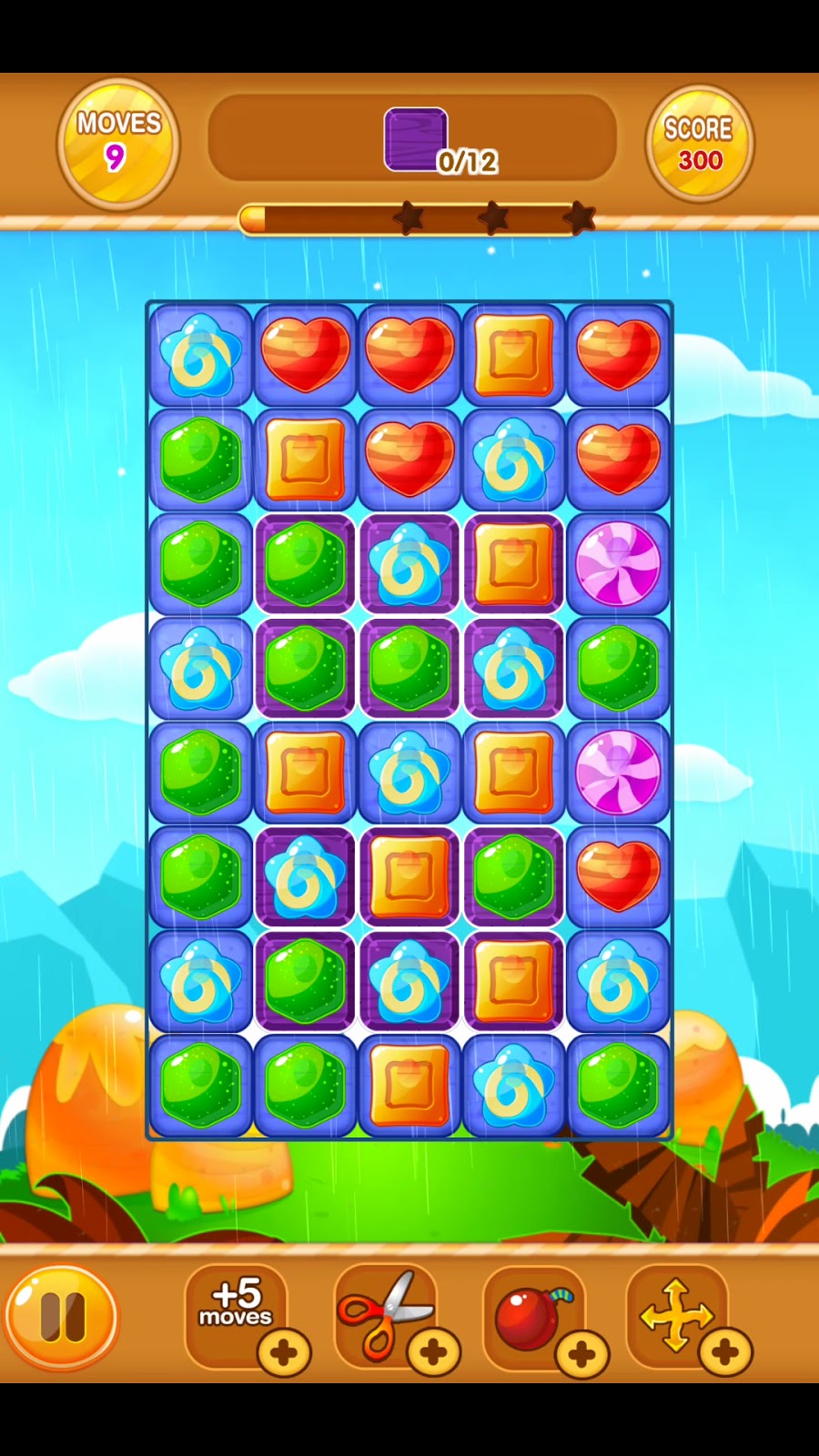Tap the orange square between two top hearts
This screenshot has height=1456, width=819.
[514, 356]
